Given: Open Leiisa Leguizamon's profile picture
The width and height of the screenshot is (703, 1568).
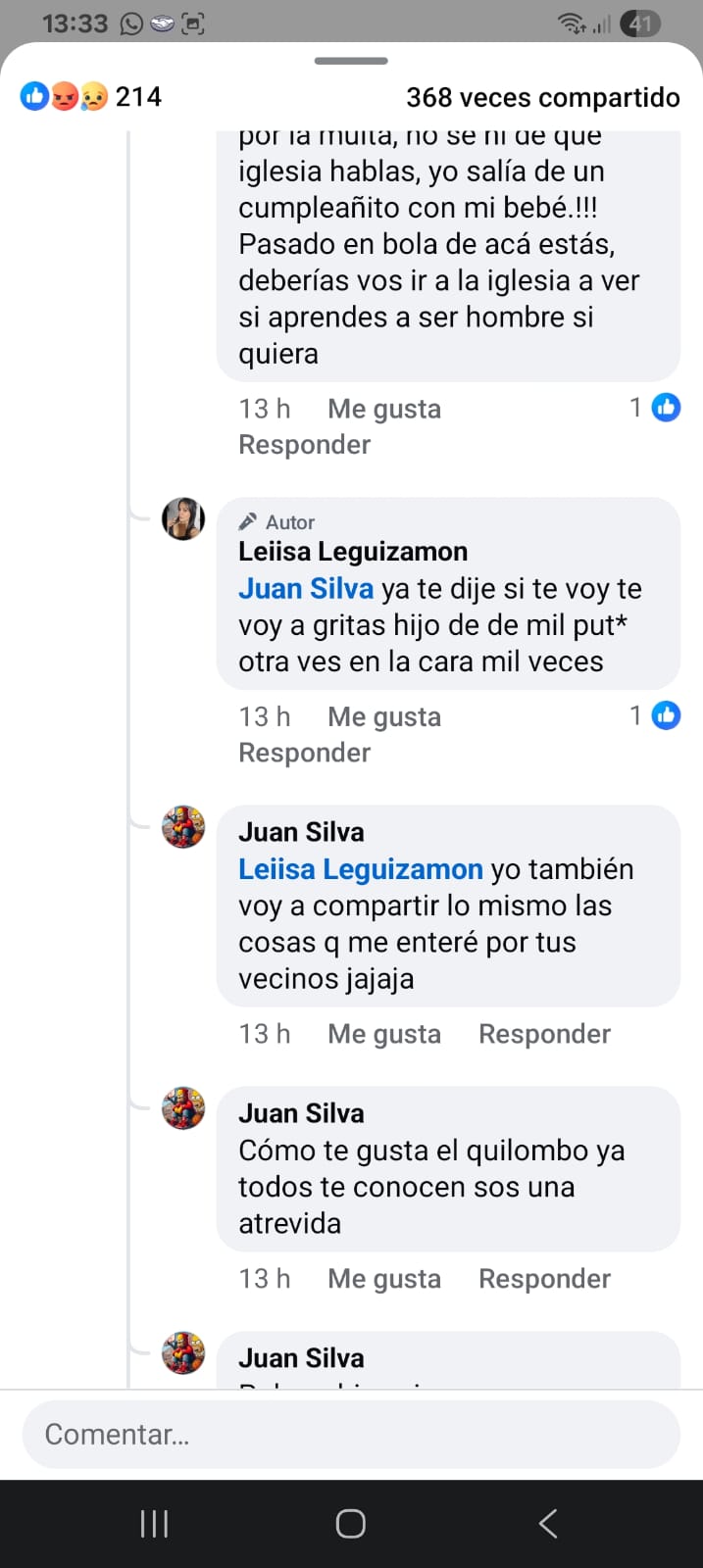Looking at the screenshot, I should 183,519.
